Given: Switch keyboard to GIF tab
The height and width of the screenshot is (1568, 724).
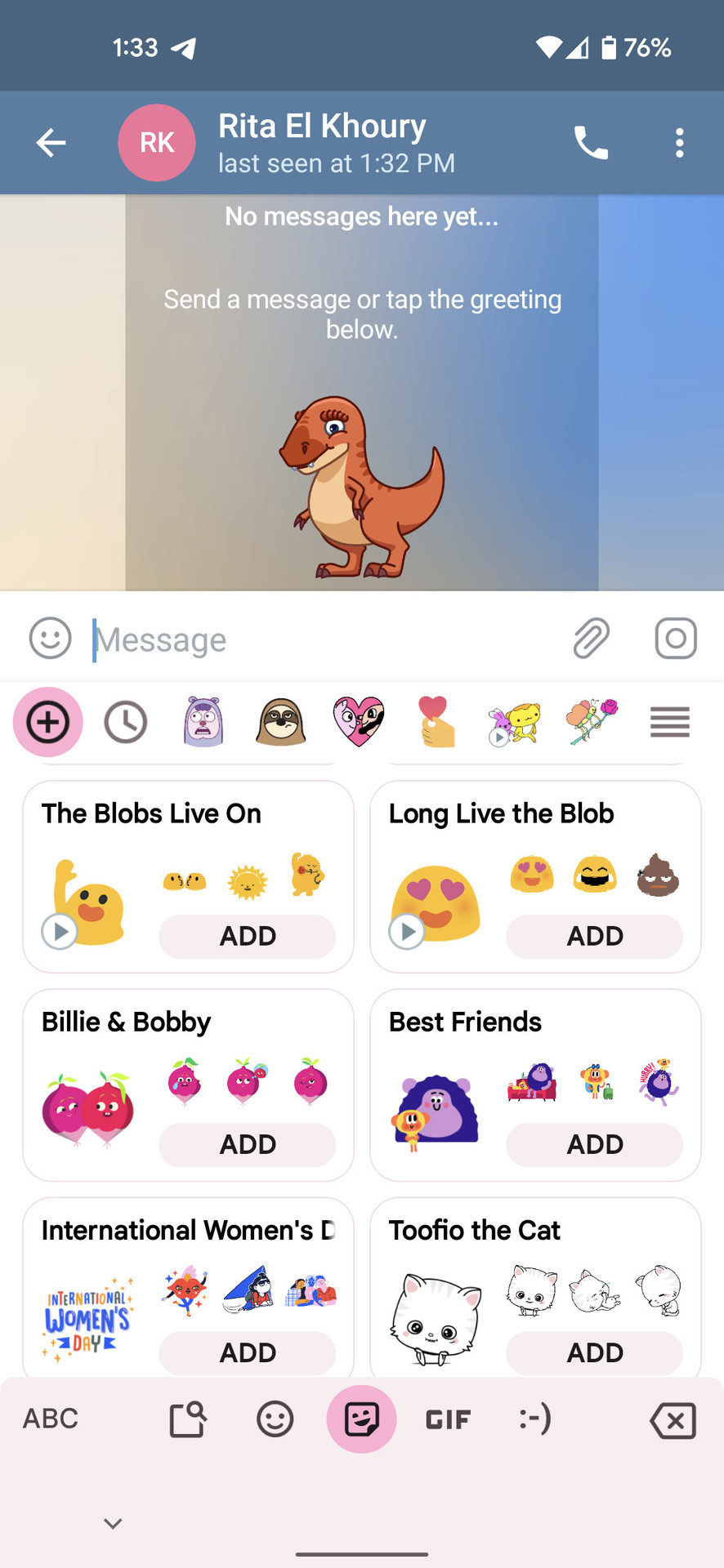Looking at the screenshot, I should (x=448, y=1419).
